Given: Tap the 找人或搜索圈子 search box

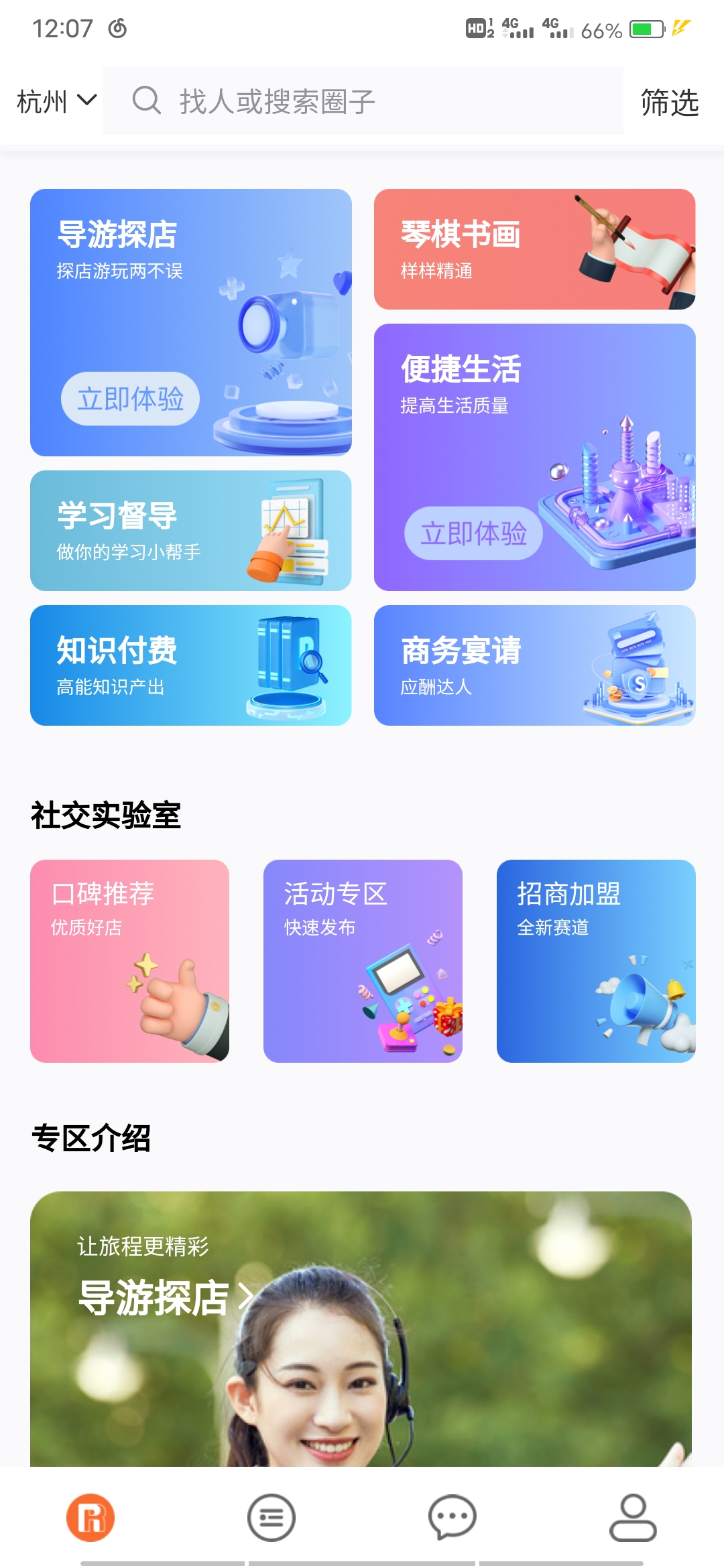Looking at the screenshot, I should click(363, 101).
